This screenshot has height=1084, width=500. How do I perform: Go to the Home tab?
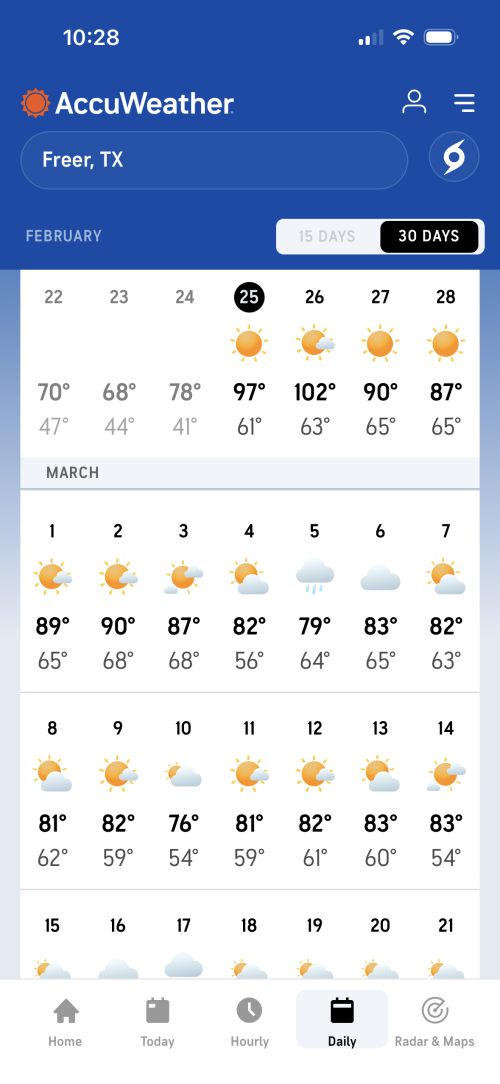coord(65,1023)
